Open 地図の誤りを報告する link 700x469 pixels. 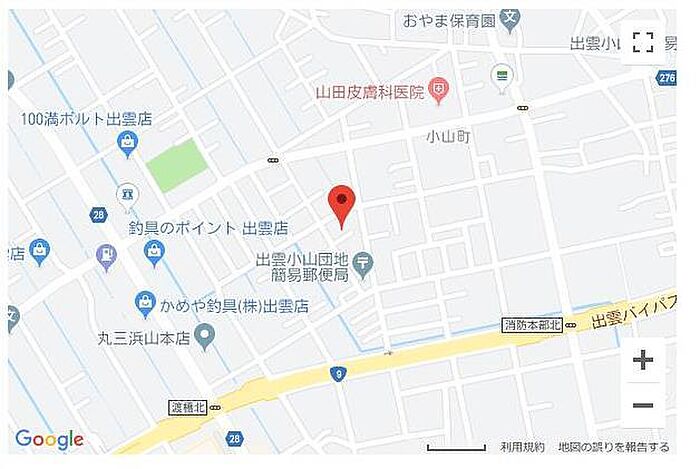[613, 447]
